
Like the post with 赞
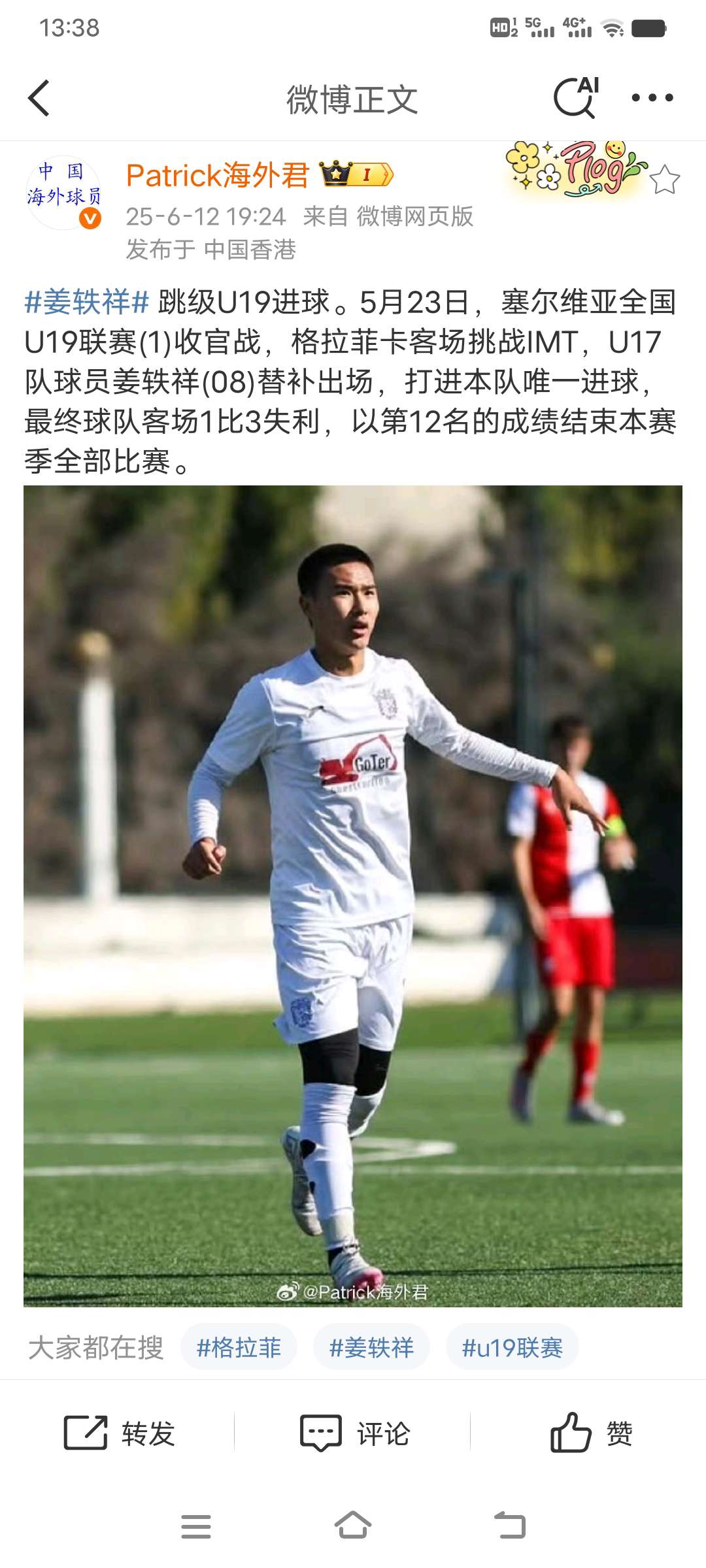click(x=590, y=1433)
